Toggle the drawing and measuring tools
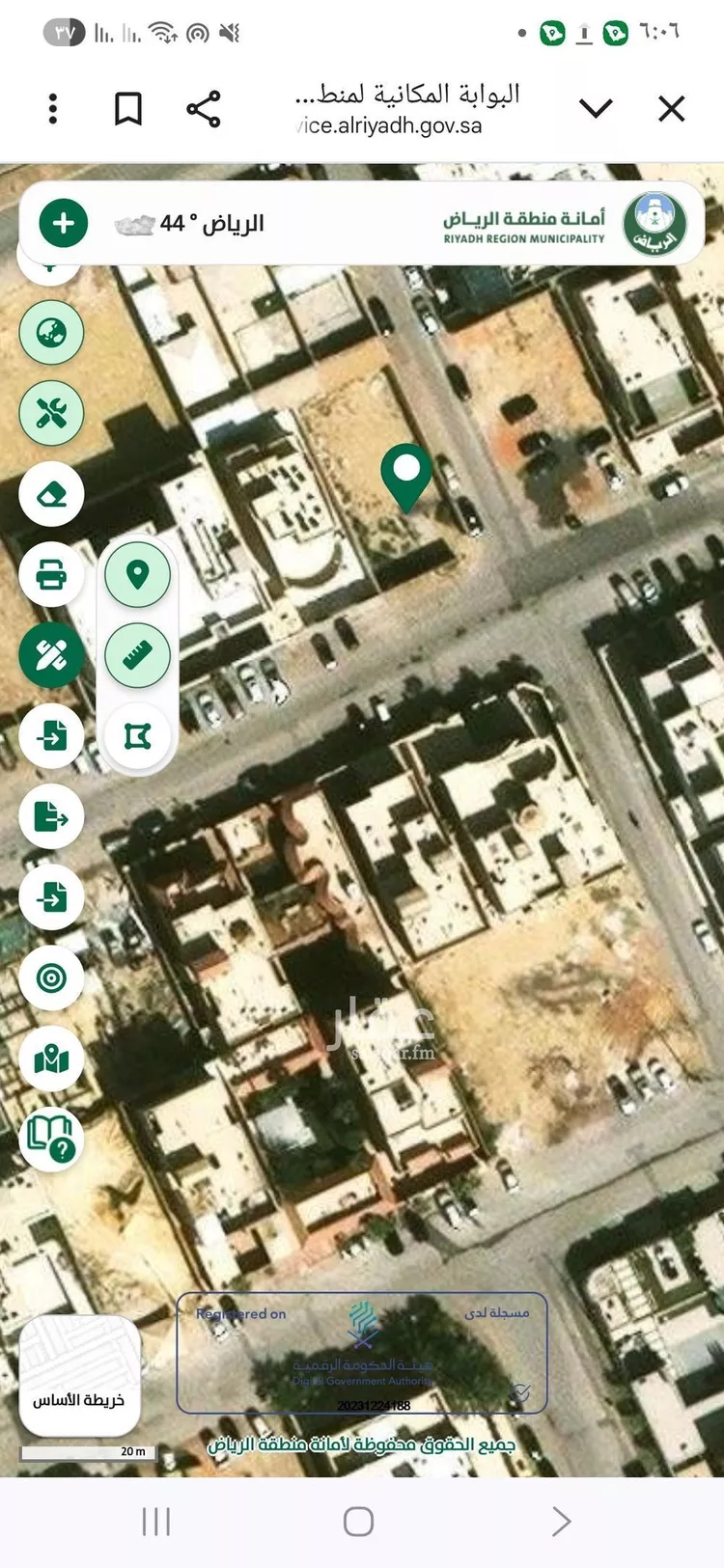The image size is (724, 1568). (52, 656)
